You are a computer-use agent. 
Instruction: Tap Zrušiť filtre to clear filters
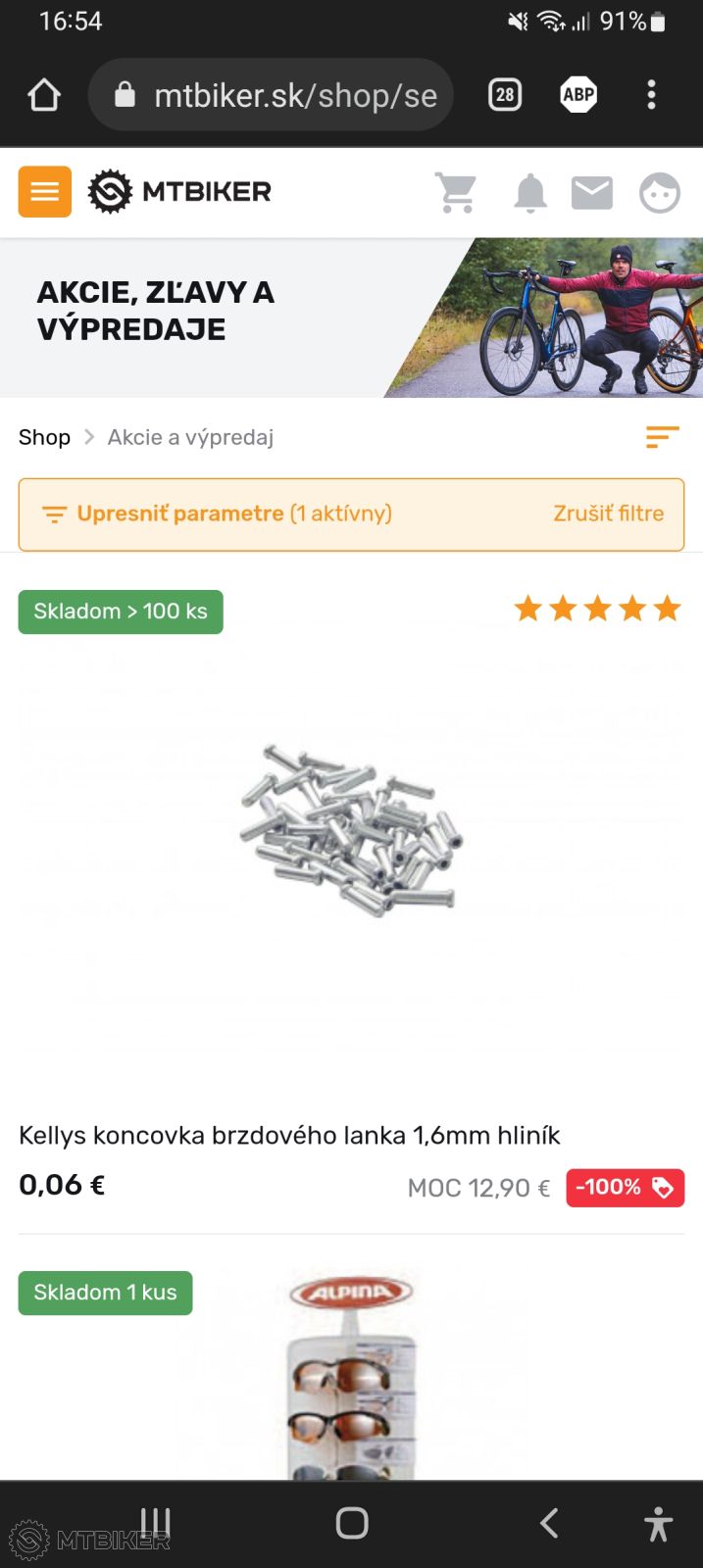[608, 514]
